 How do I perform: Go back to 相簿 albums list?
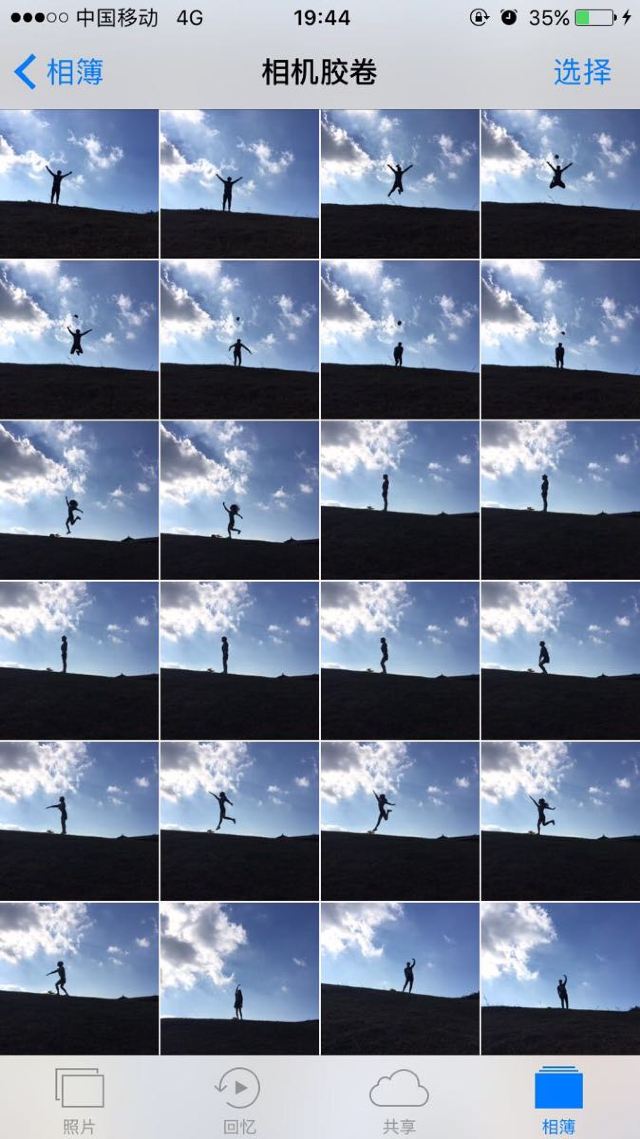[x=60, y=72]
